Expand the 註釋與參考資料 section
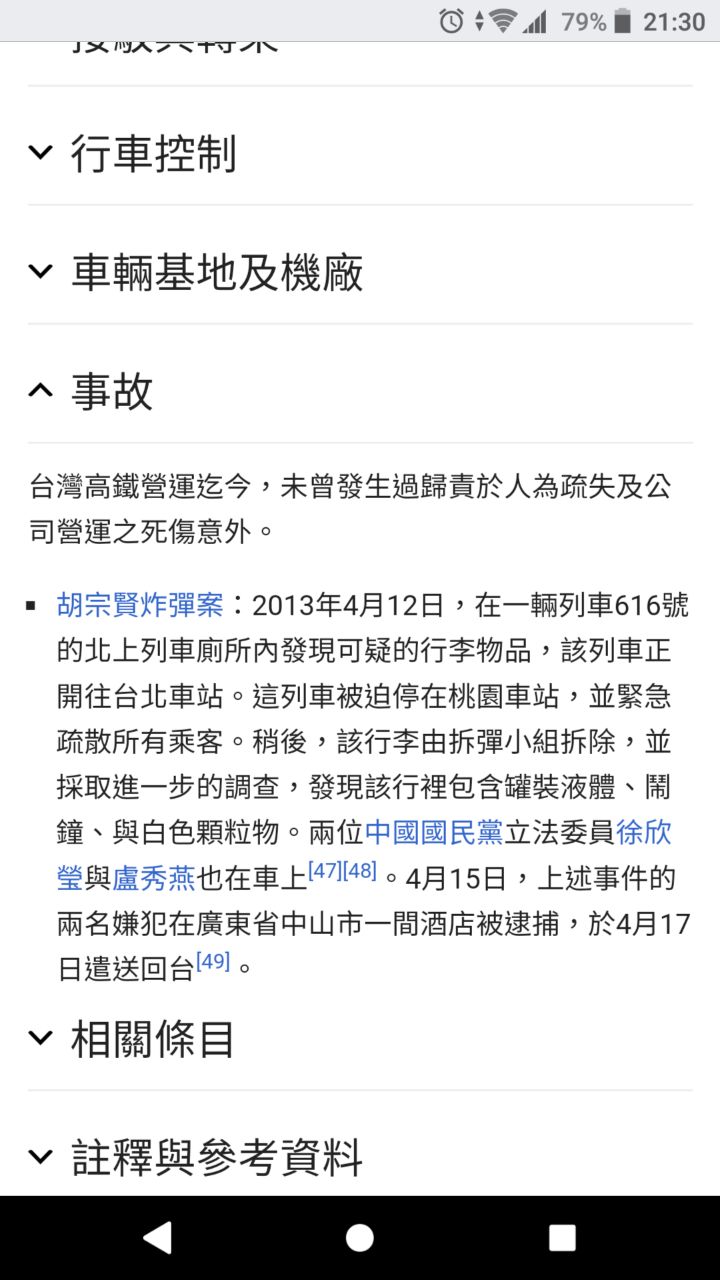 216,1157
